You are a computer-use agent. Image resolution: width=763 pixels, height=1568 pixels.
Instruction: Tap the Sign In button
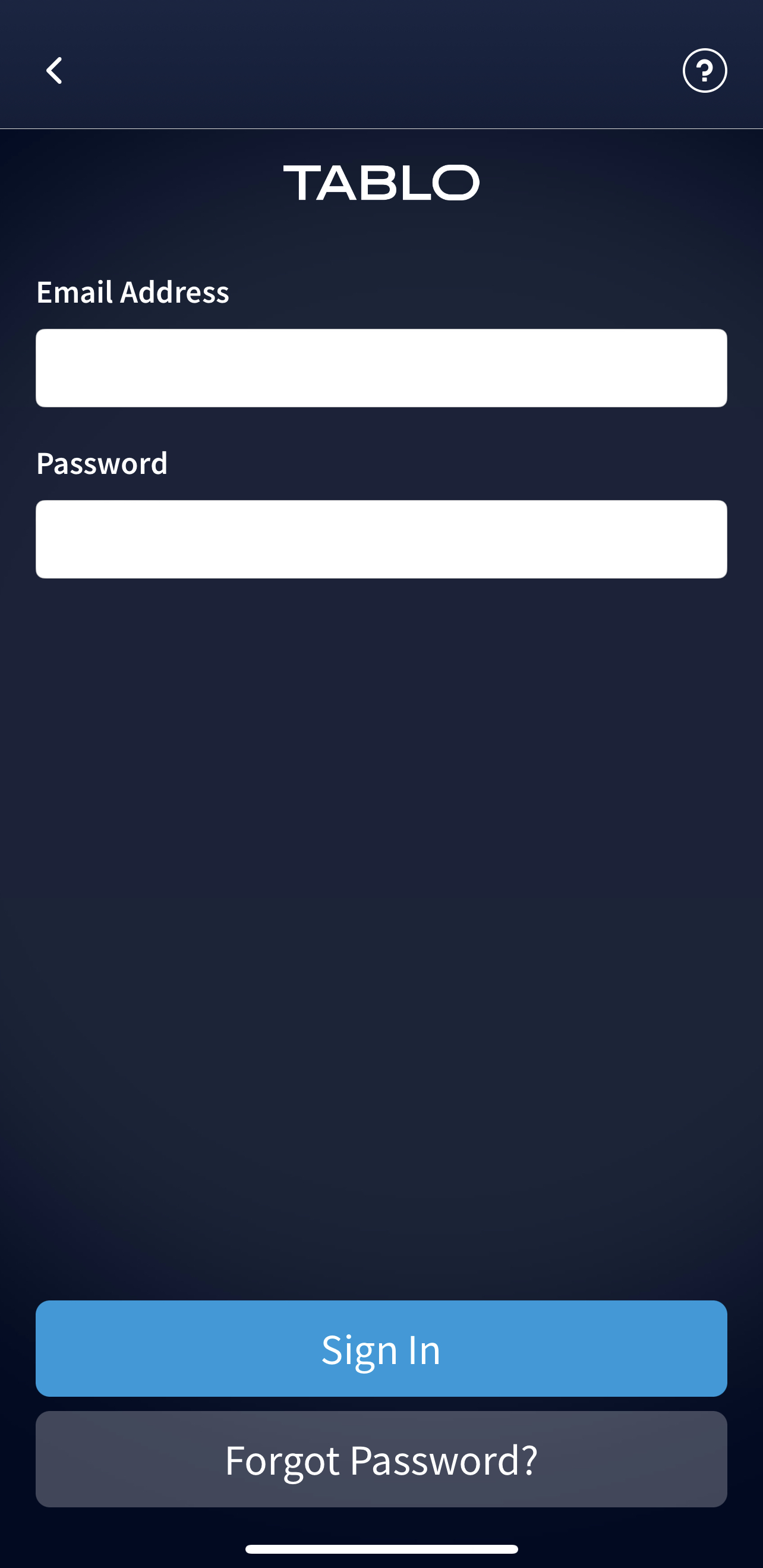(x=381, y=1348)
